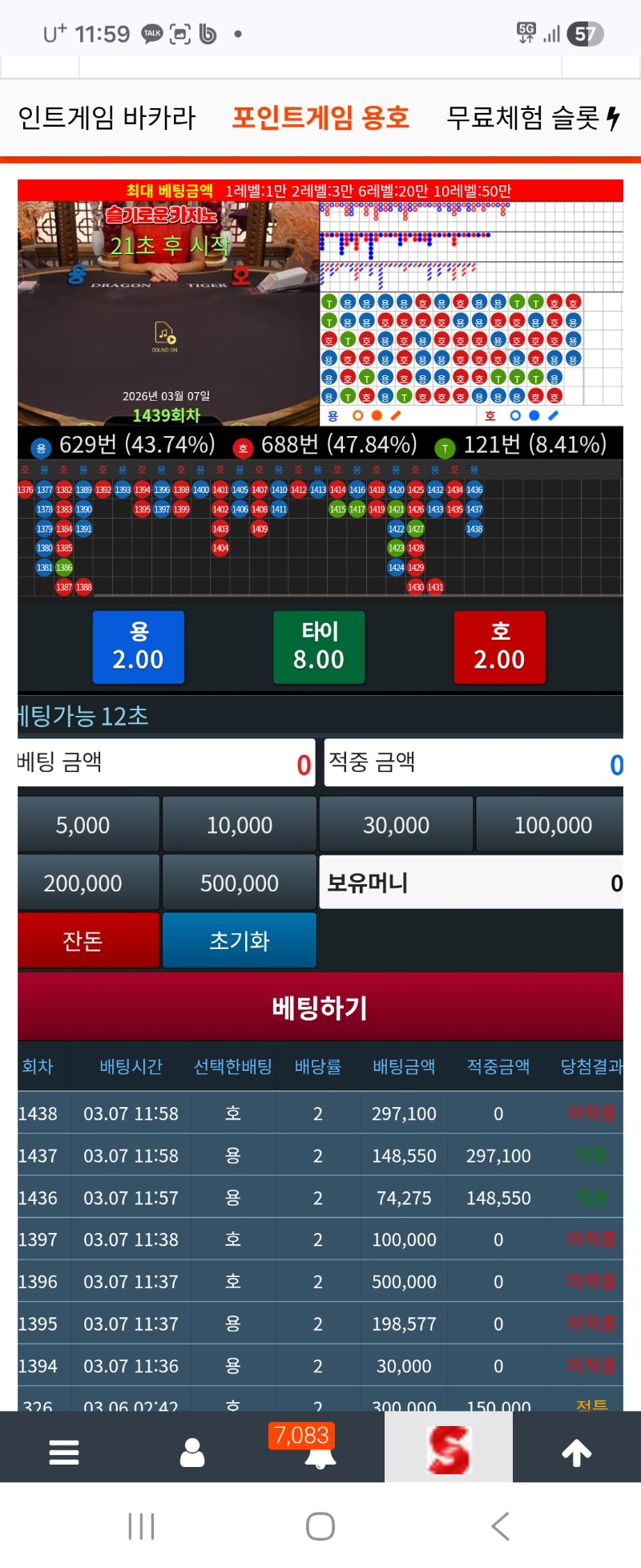The image size is (641, 1568).
Task: Open the hamburger menu in the bottom bar
Action: coord(64,1452)
